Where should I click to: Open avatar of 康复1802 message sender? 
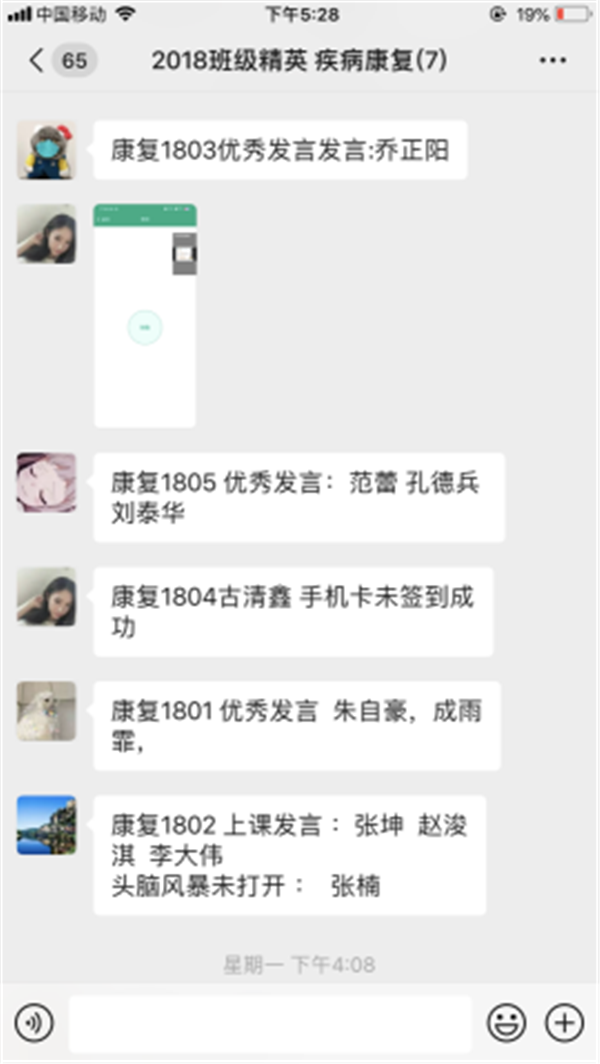coord(46,825)
